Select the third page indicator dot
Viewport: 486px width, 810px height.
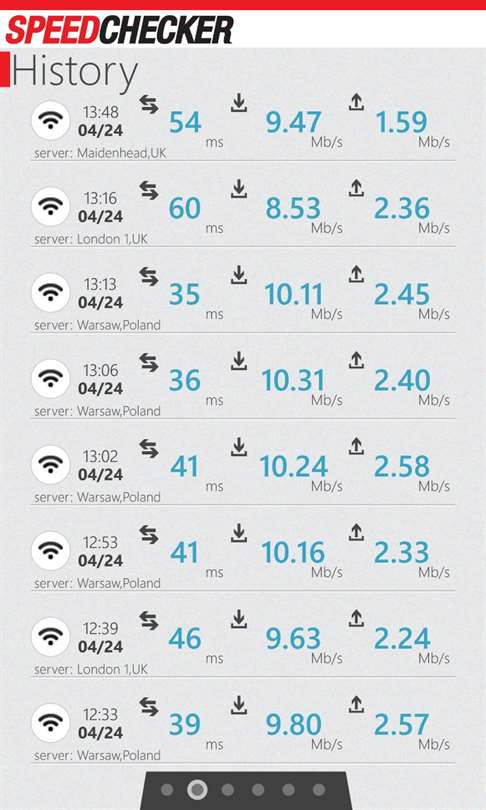point(228,790)
